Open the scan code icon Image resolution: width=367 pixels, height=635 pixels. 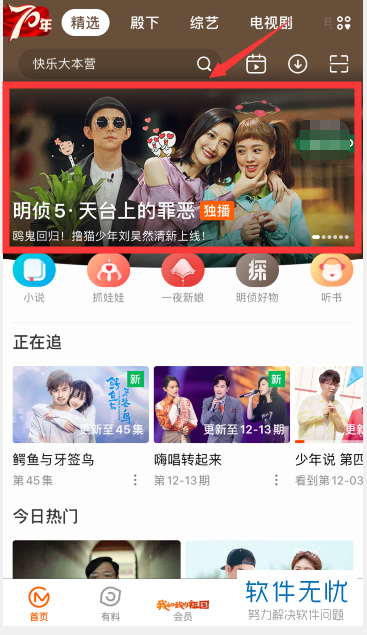pyautogui.click(x=339, y=64)
